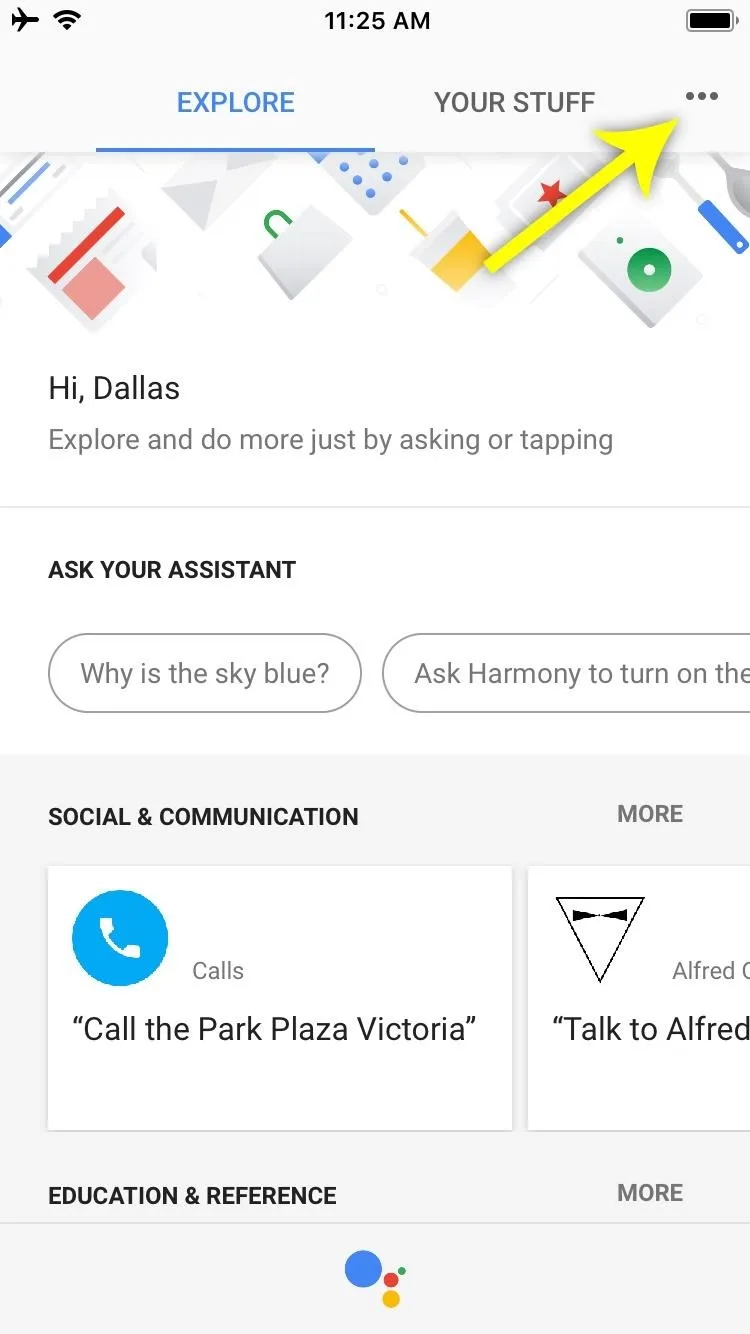Switch to the Your Stuff tab

coord(514,102)
